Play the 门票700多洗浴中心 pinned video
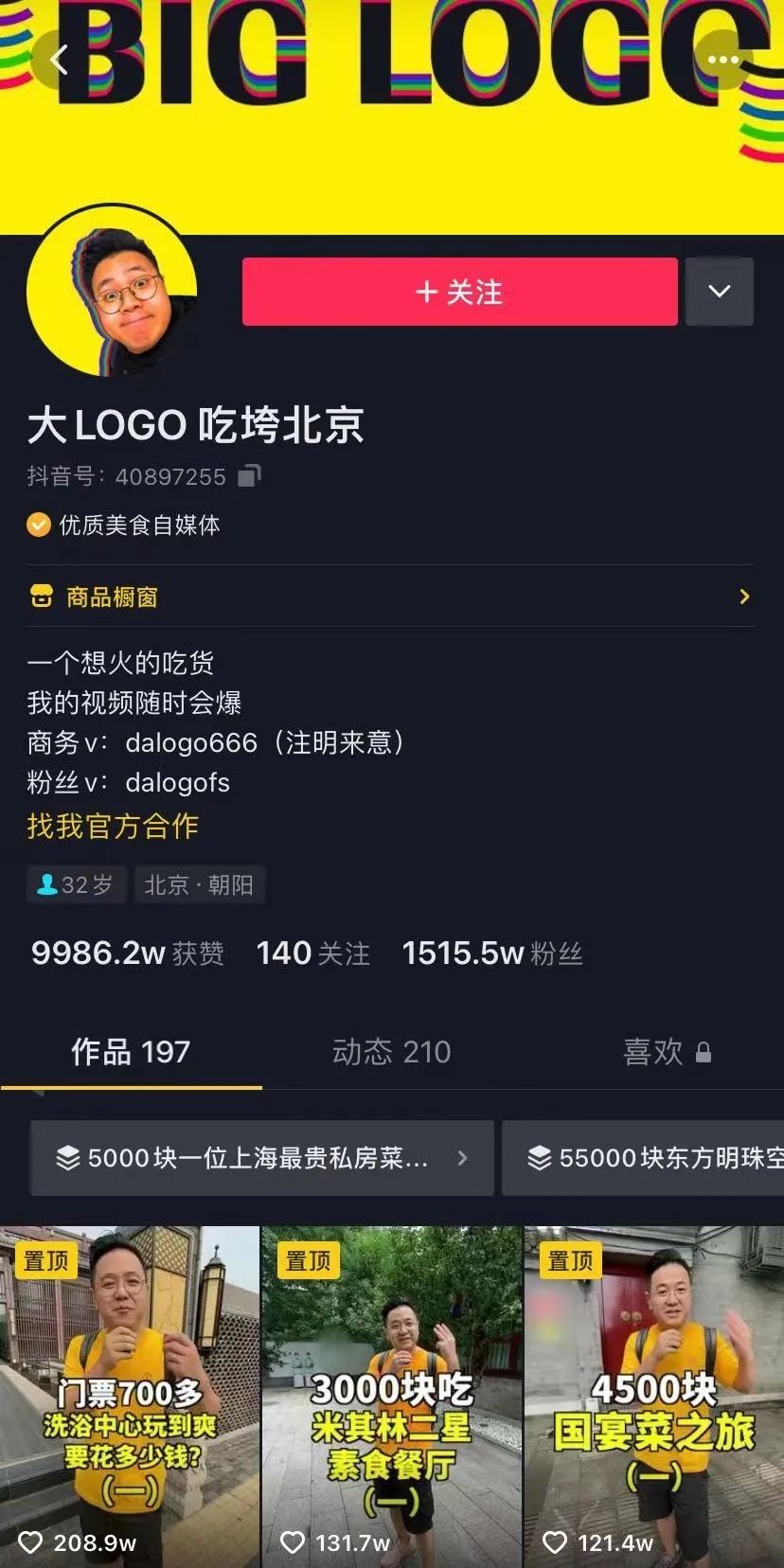Screen dimensions: 784x1568 pyautogui.click(x=130, y=1397)
